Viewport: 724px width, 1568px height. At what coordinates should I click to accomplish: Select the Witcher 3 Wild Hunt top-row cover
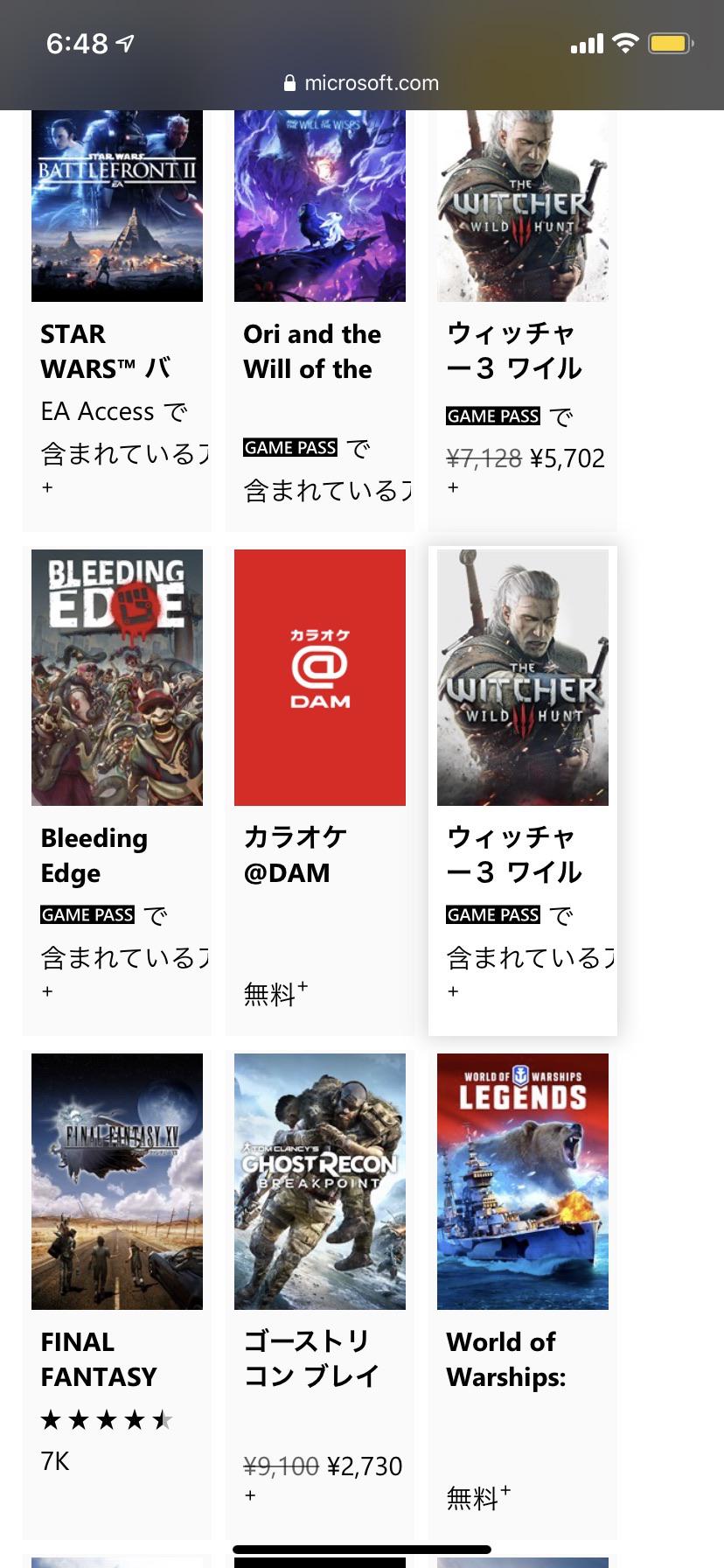tap(522, 205)
